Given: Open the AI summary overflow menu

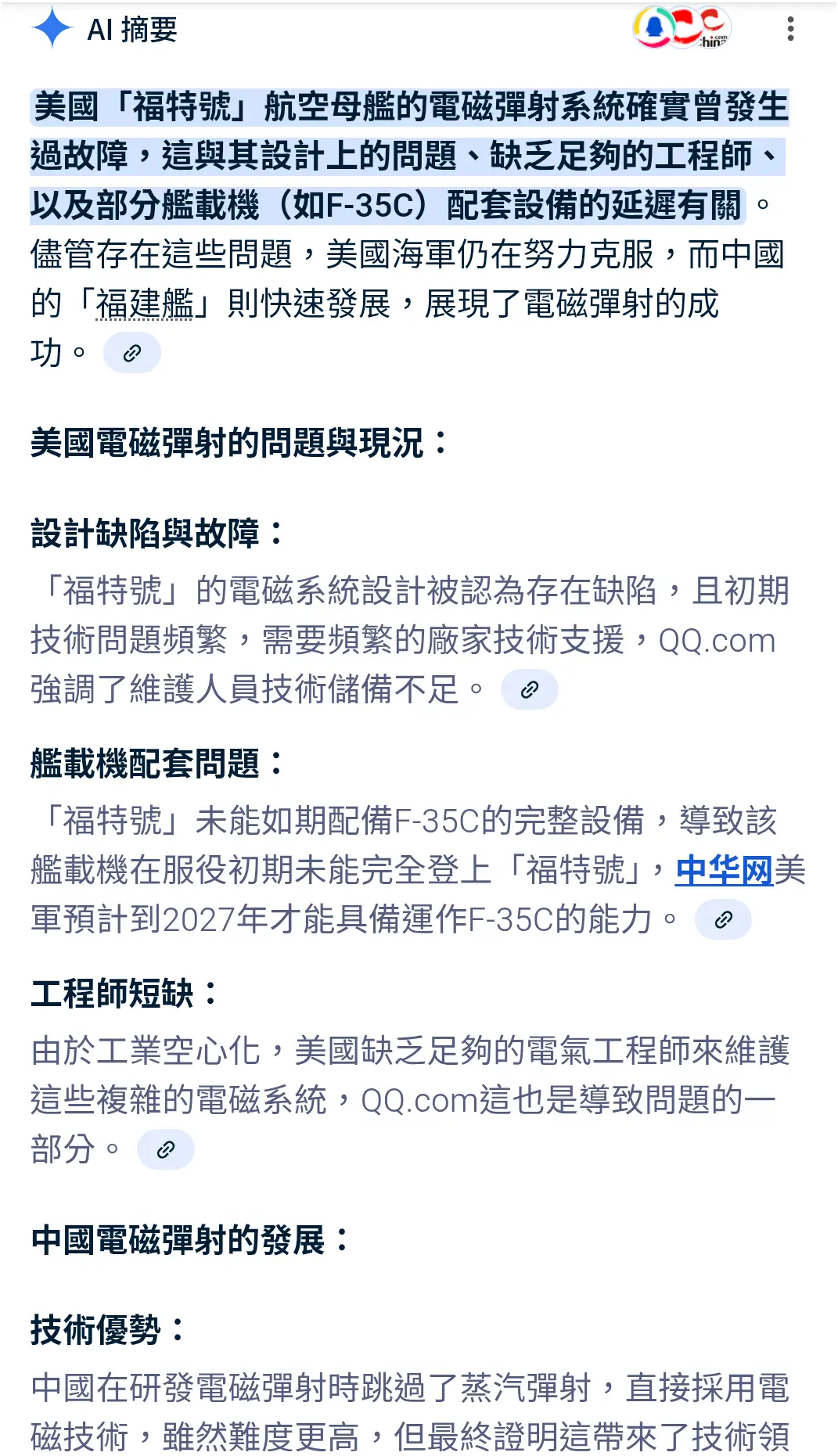Looking at the screenshot, I should (x=790, y=30).
